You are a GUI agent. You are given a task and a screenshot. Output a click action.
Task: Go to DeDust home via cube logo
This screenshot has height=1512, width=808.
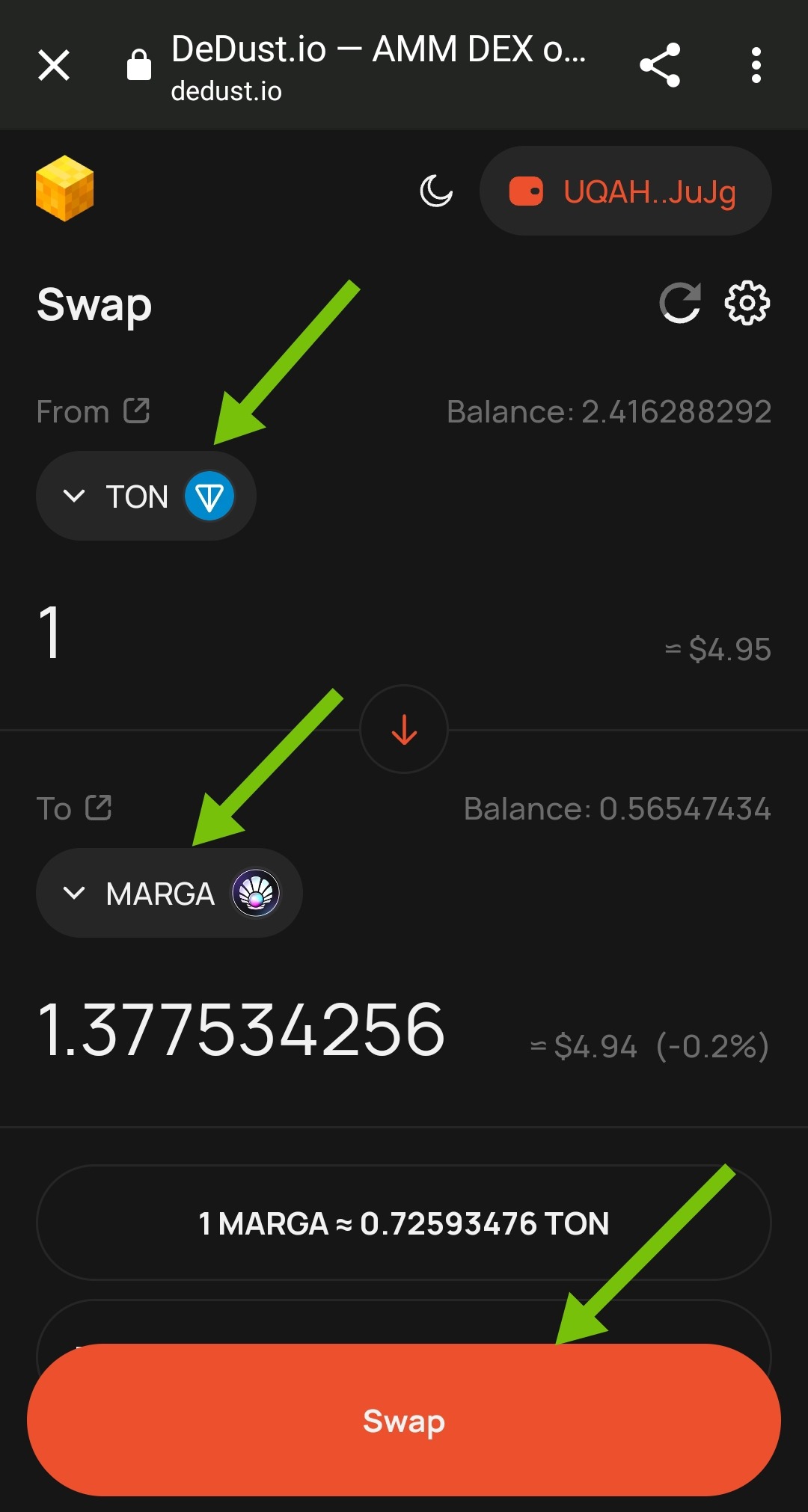tap(65, 188)
